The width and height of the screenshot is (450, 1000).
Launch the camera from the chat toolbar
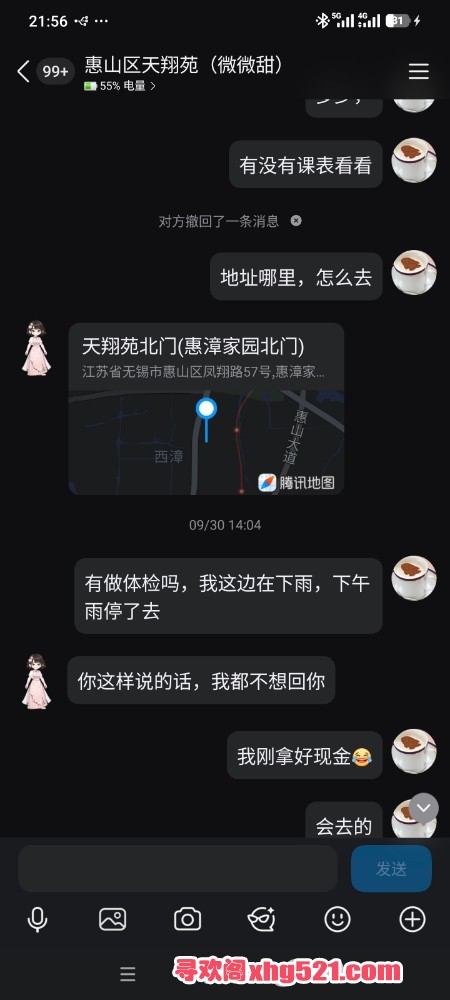coord(187,919)
